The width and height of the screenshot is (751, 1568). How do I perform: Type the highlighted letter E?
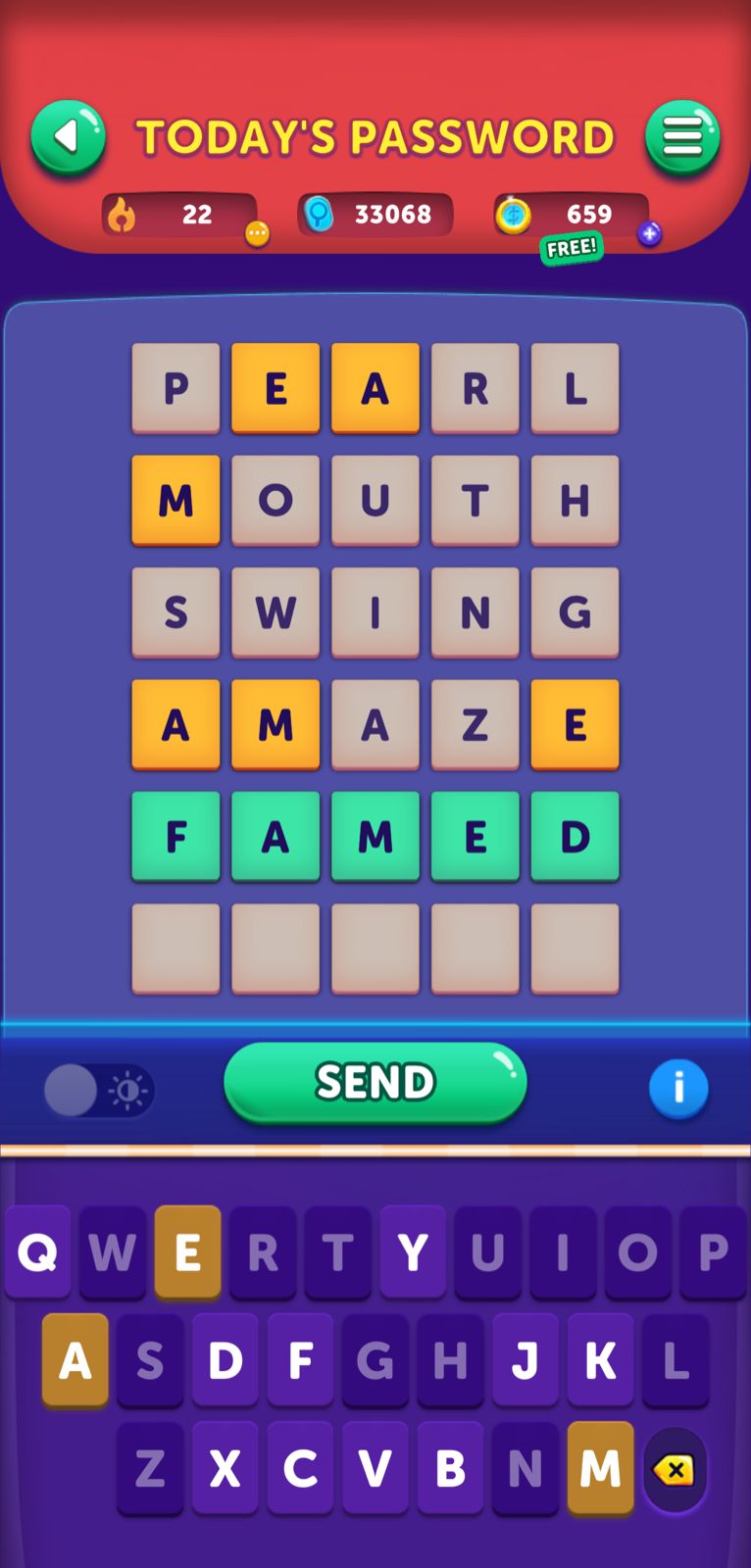[x=187, y=1251]
